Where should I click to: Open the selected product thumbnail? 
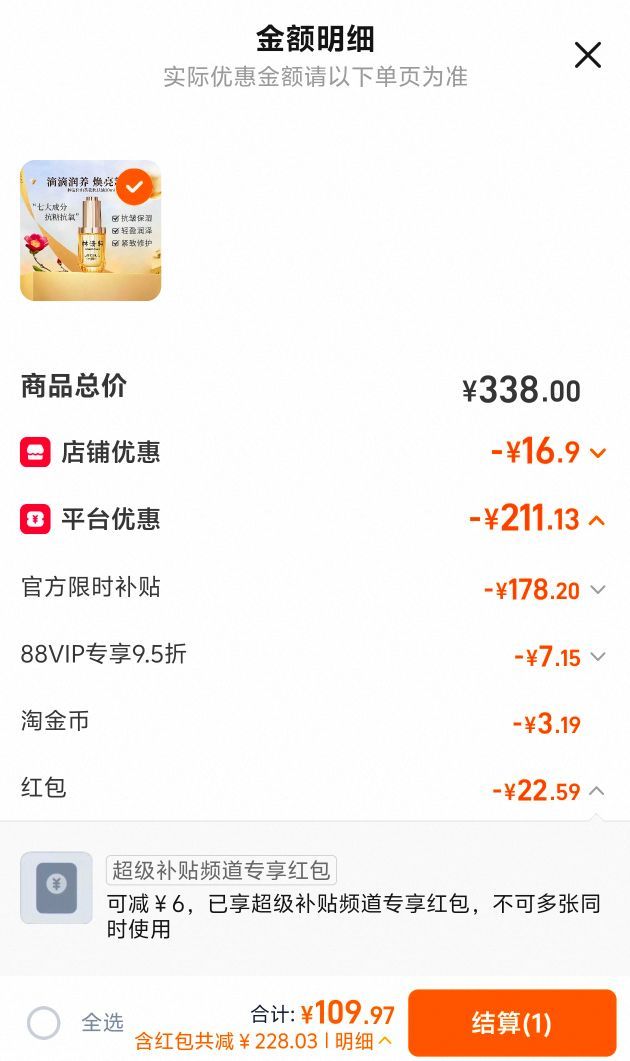[x=91, y=230]
